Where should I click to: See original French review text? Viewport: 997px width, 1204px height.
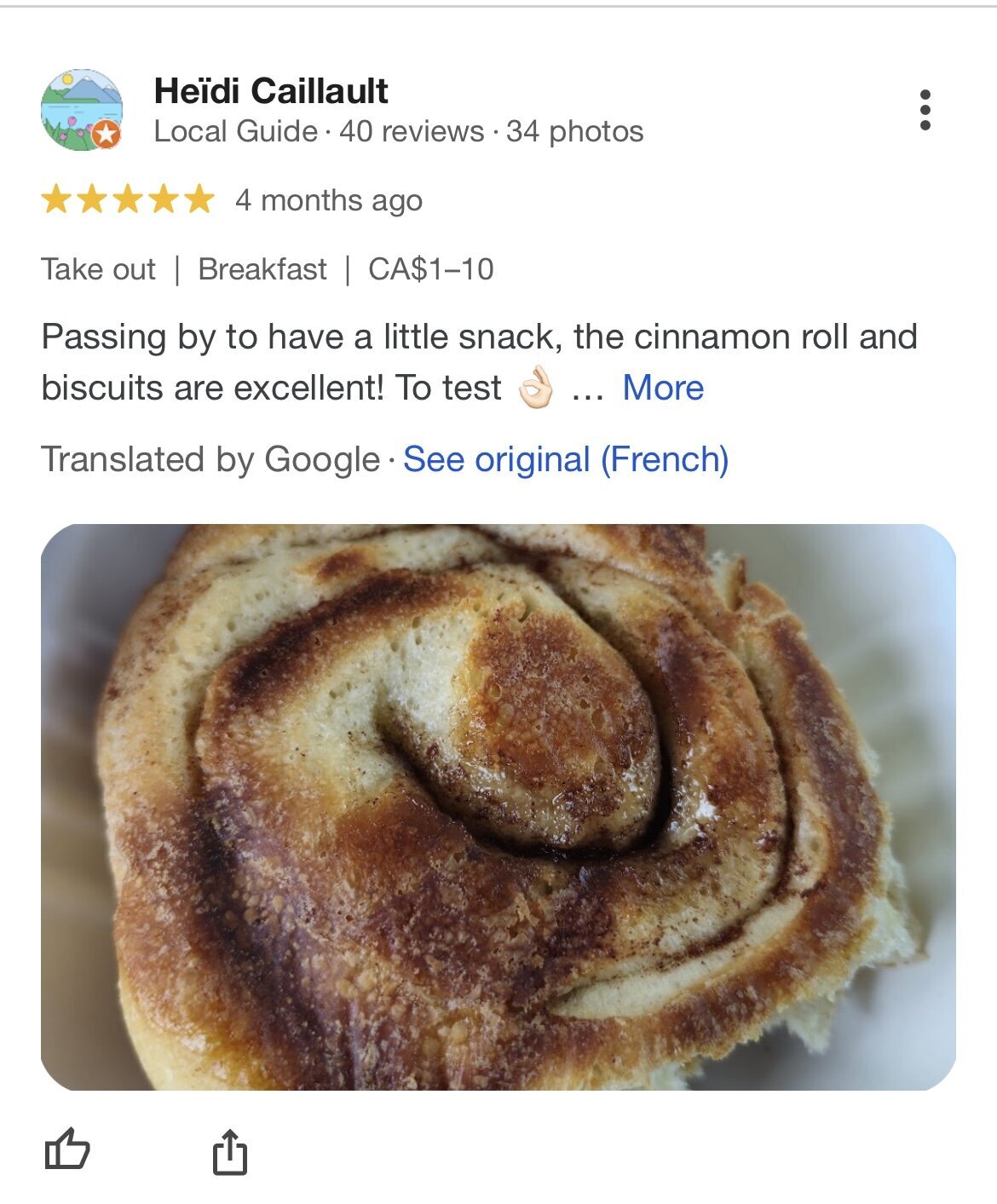(565, 459)
